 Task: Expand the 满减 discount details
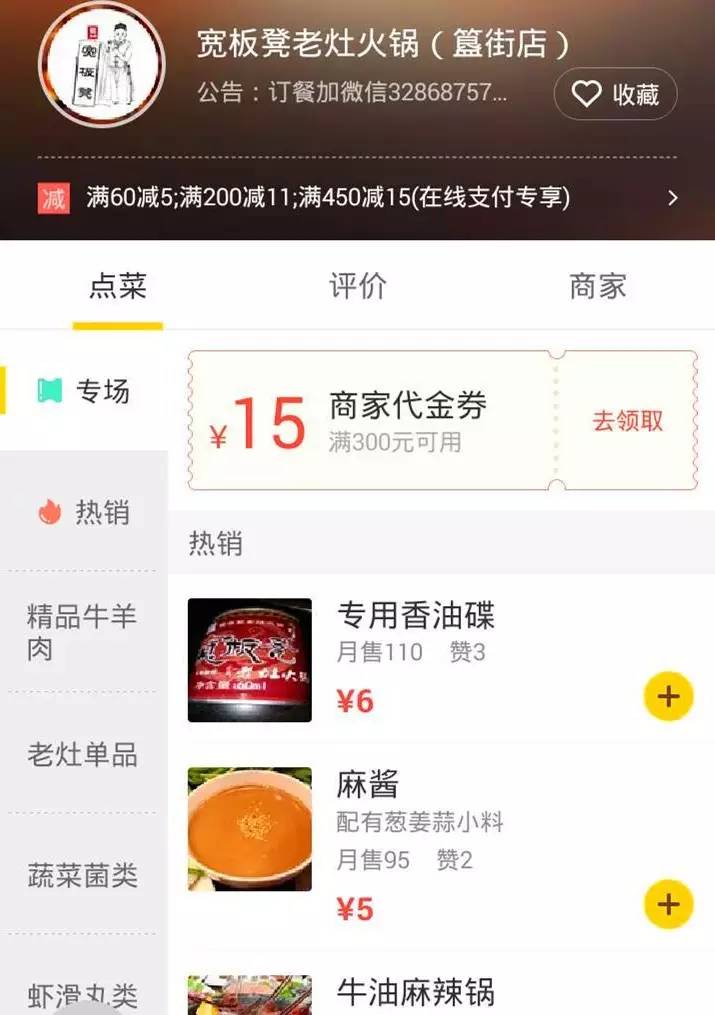point(672,198)
